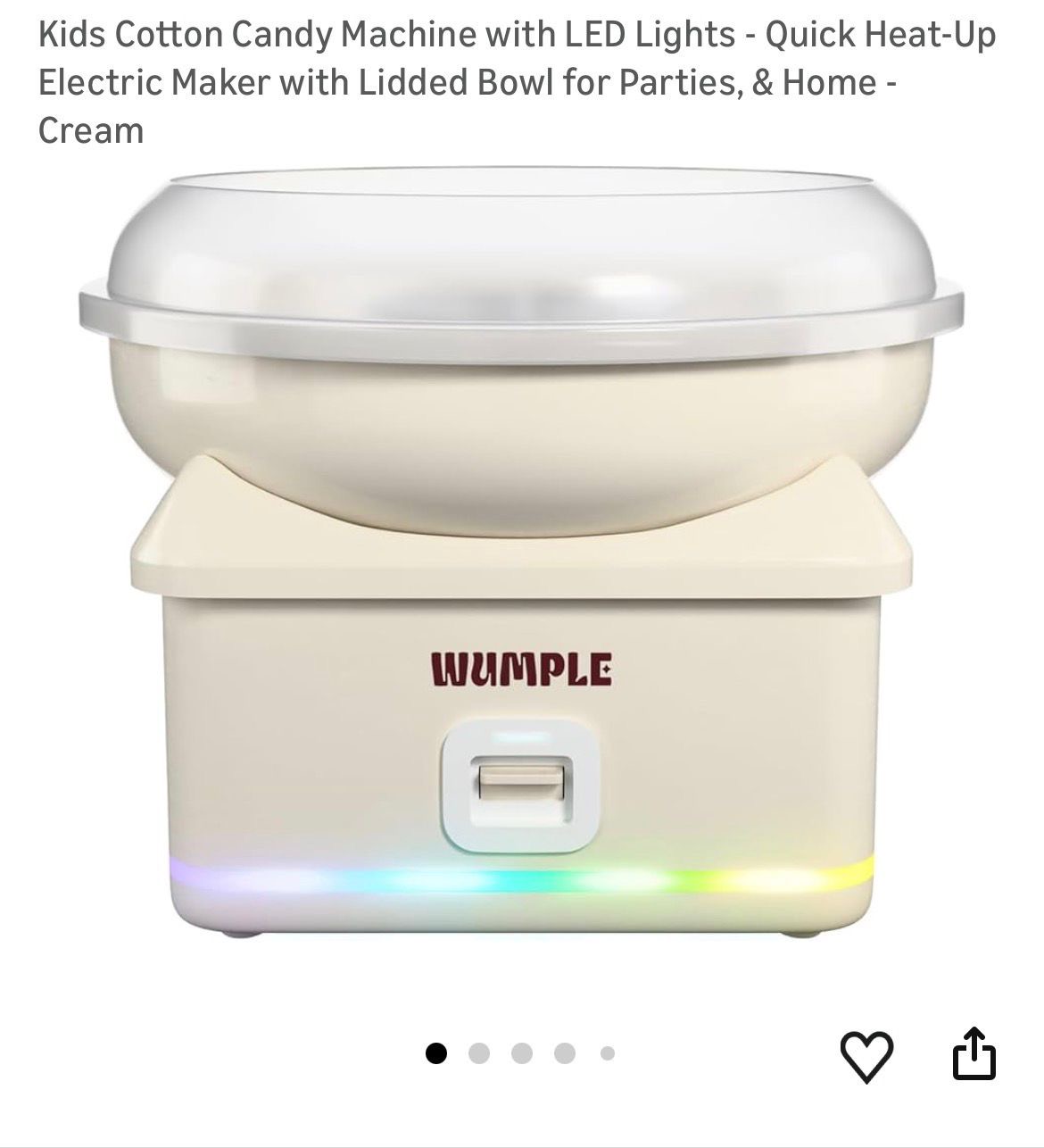
Task: Share this product listing
Action: (974, 1055)
